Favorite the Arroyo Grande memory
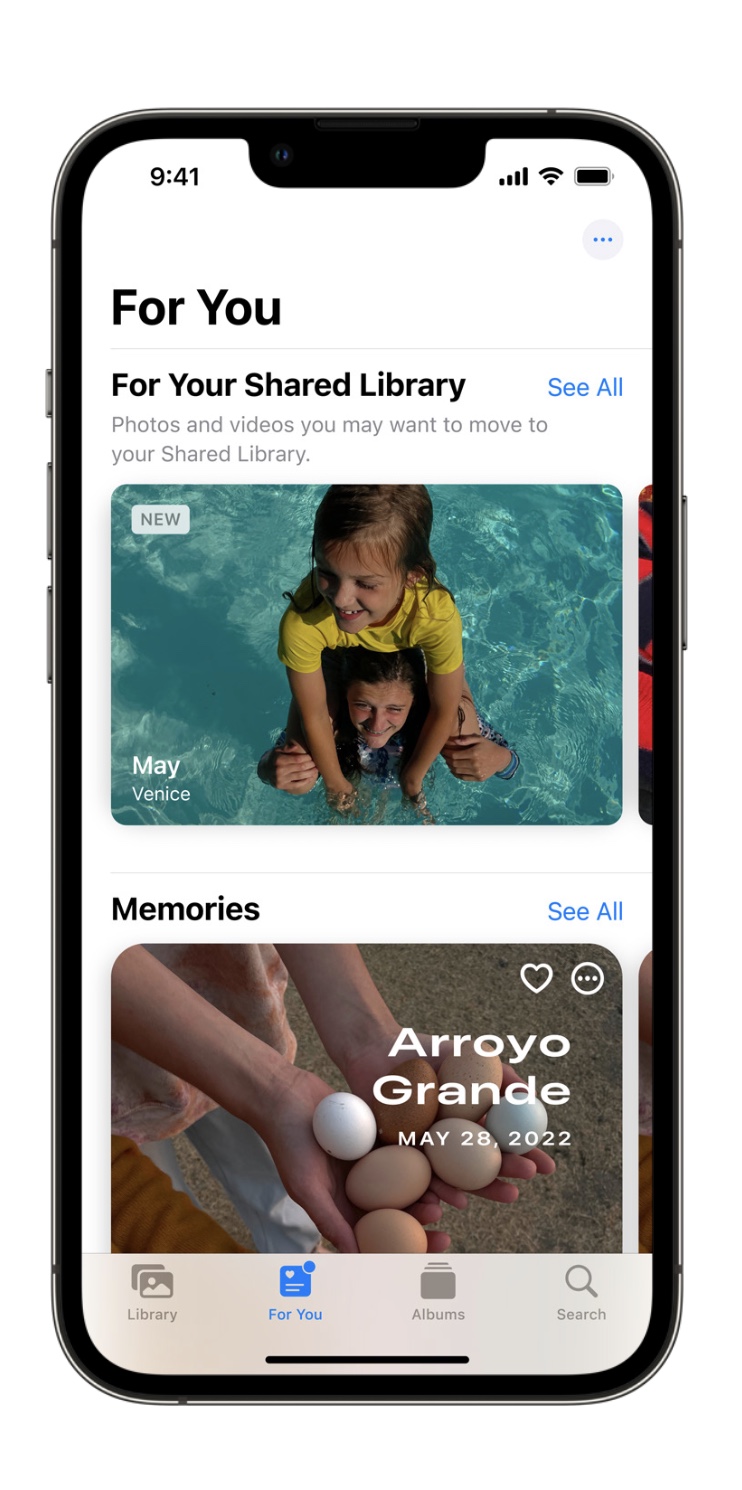 [x=537, y=978]
